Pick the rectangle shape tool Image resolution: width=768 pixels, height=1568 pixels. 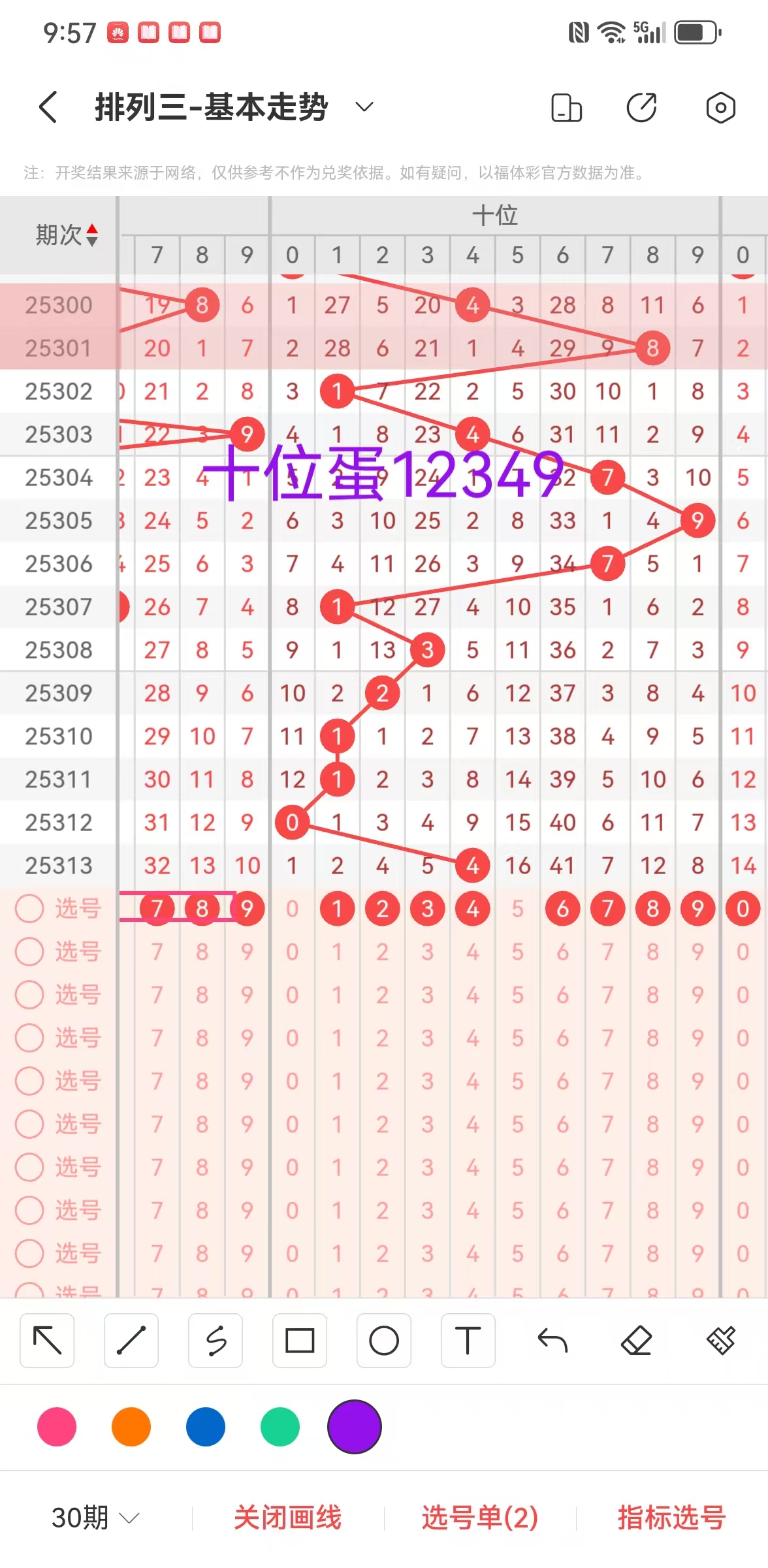click(300, 1341)
